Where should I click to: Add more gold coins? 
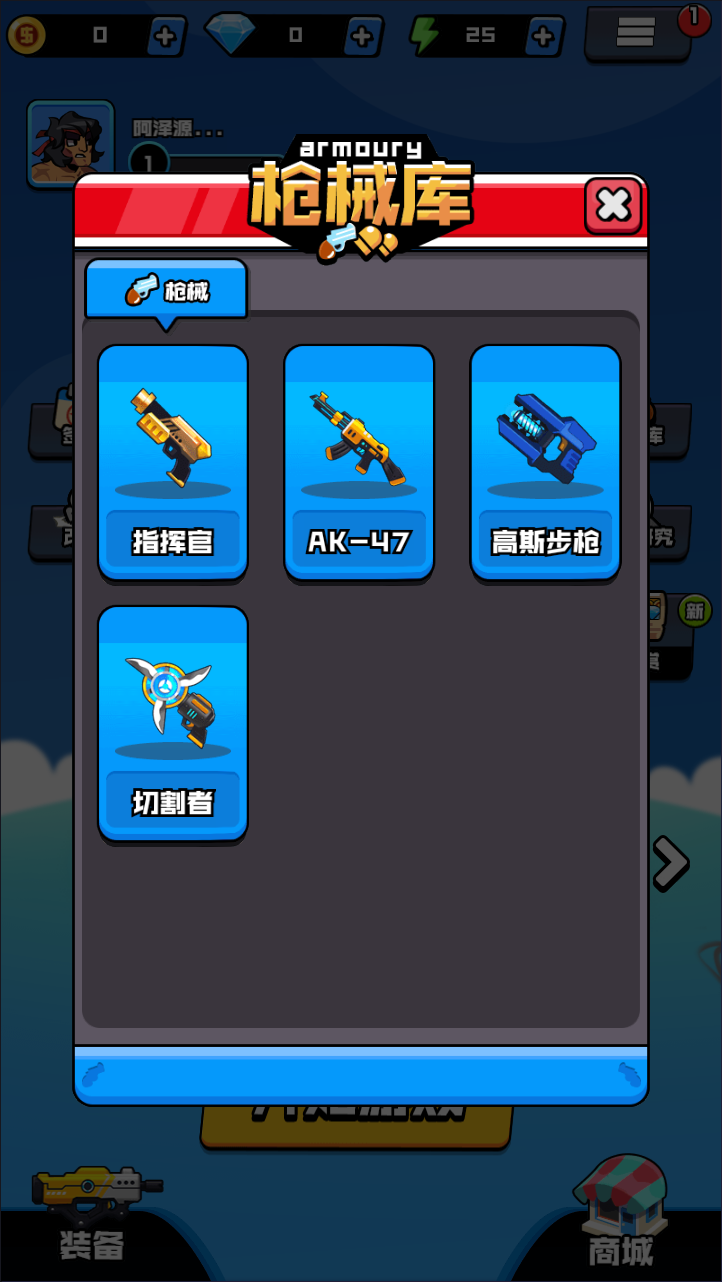coord(165,36)
